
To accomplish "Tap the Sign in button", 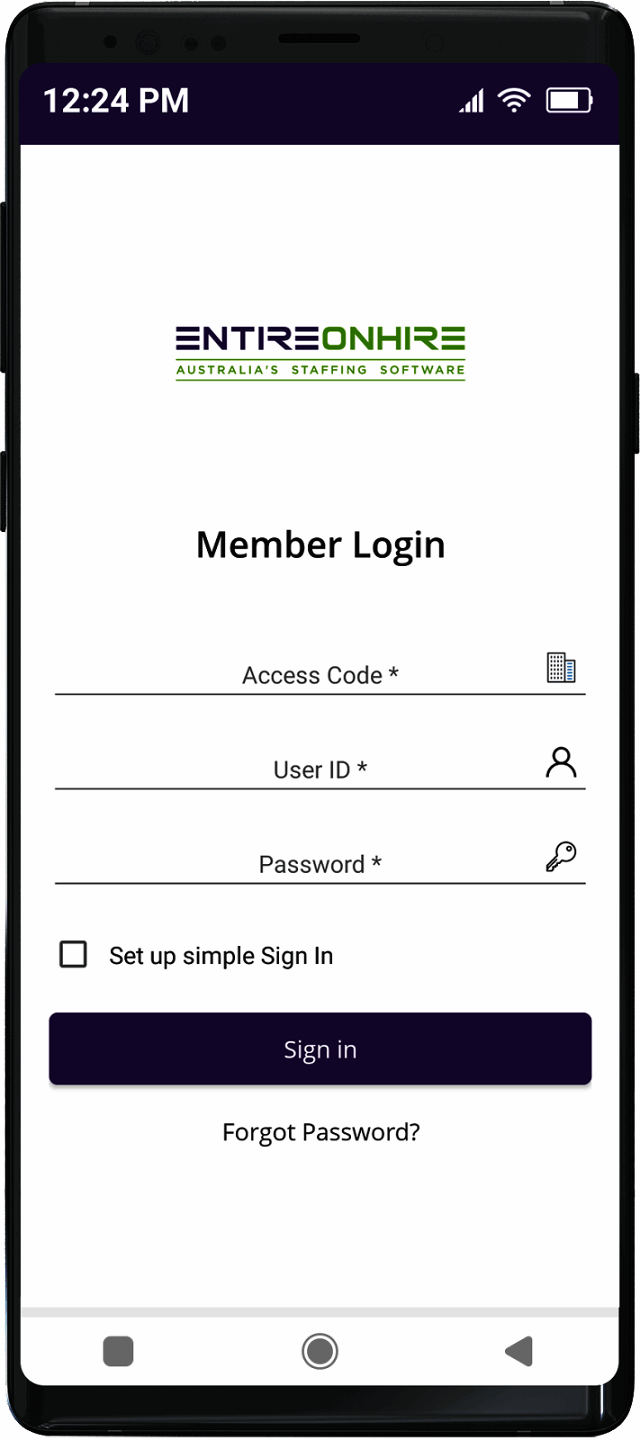I will coord(320,1049).
